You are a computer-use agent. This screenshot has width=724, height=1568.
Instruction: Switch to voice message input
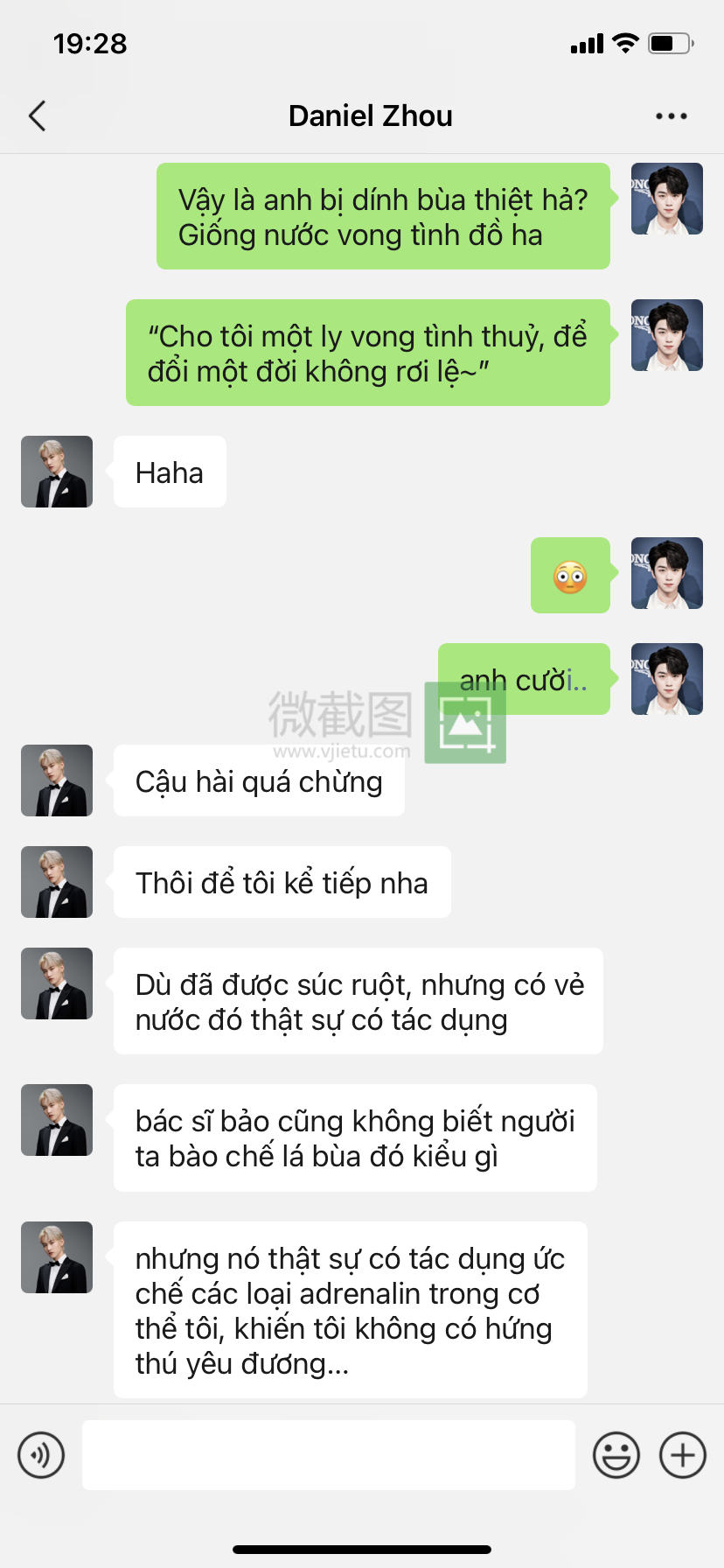[41, 1455]
